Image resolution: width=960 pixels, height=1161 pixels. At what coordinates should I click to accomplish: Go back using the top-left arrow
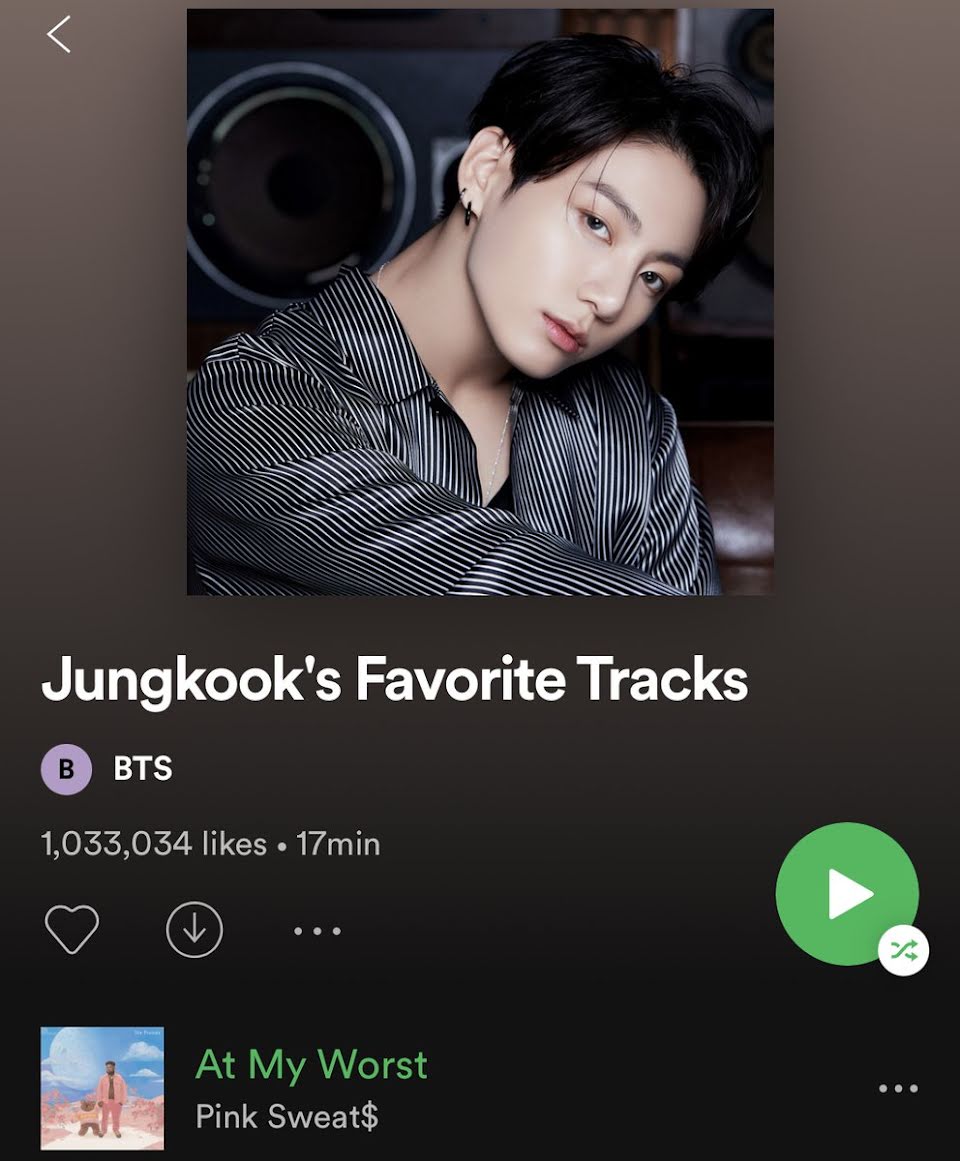(59, 35)
